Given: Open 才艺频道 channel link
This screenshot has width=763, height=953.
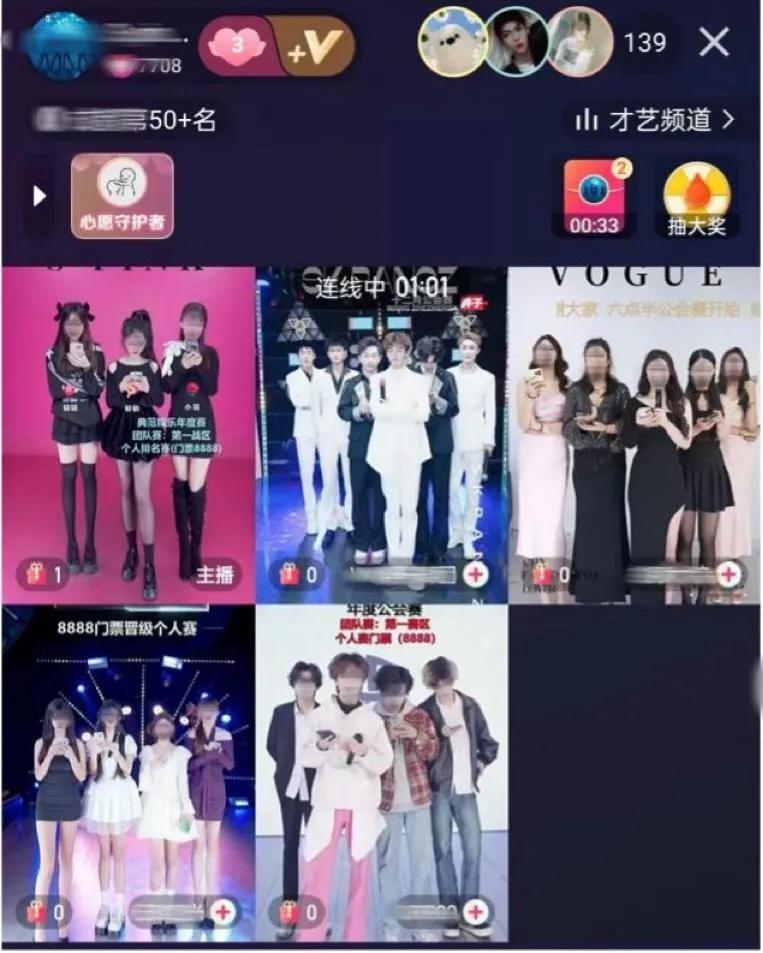Looking at the screenshot, I should pyautogui.click(x=654, y=120).
